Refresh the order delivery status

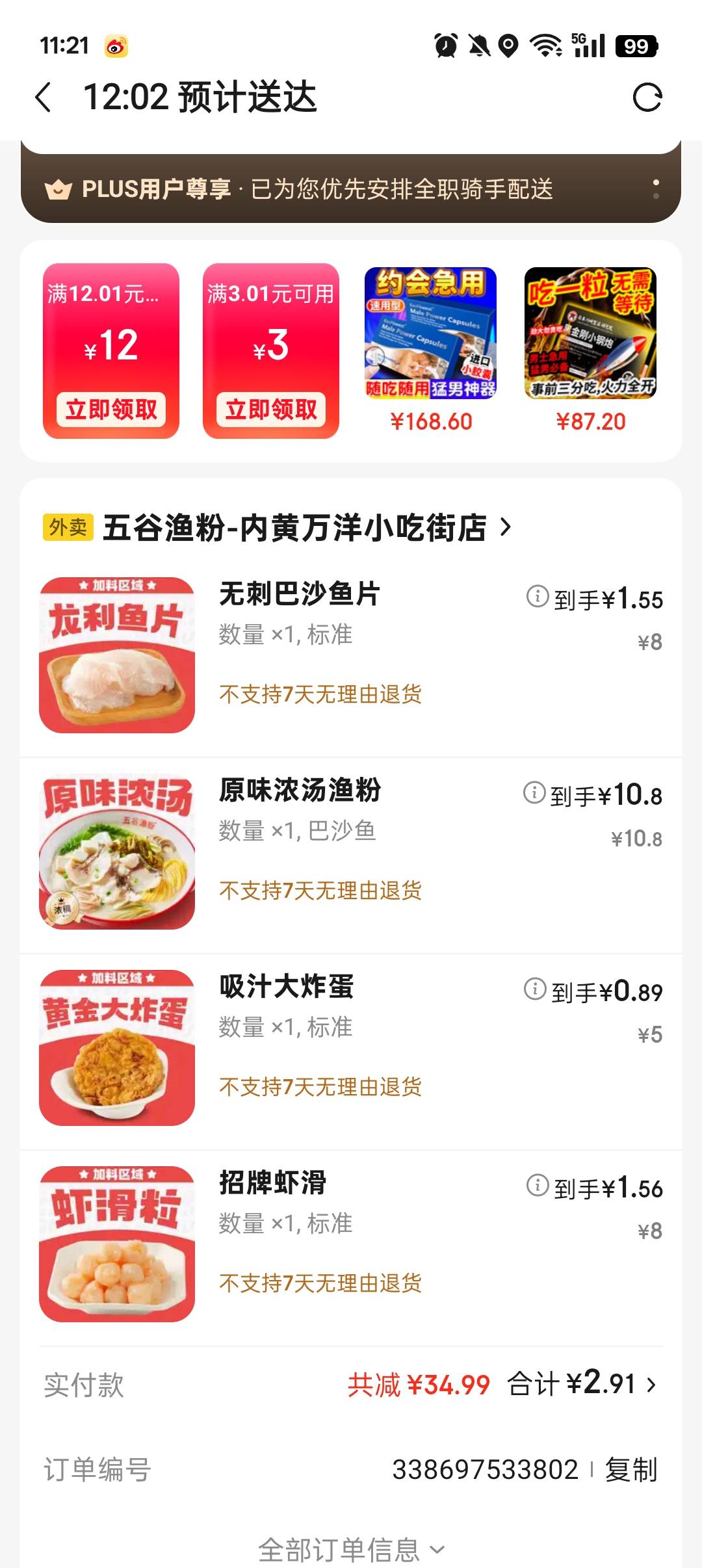(x=647, y=98)
